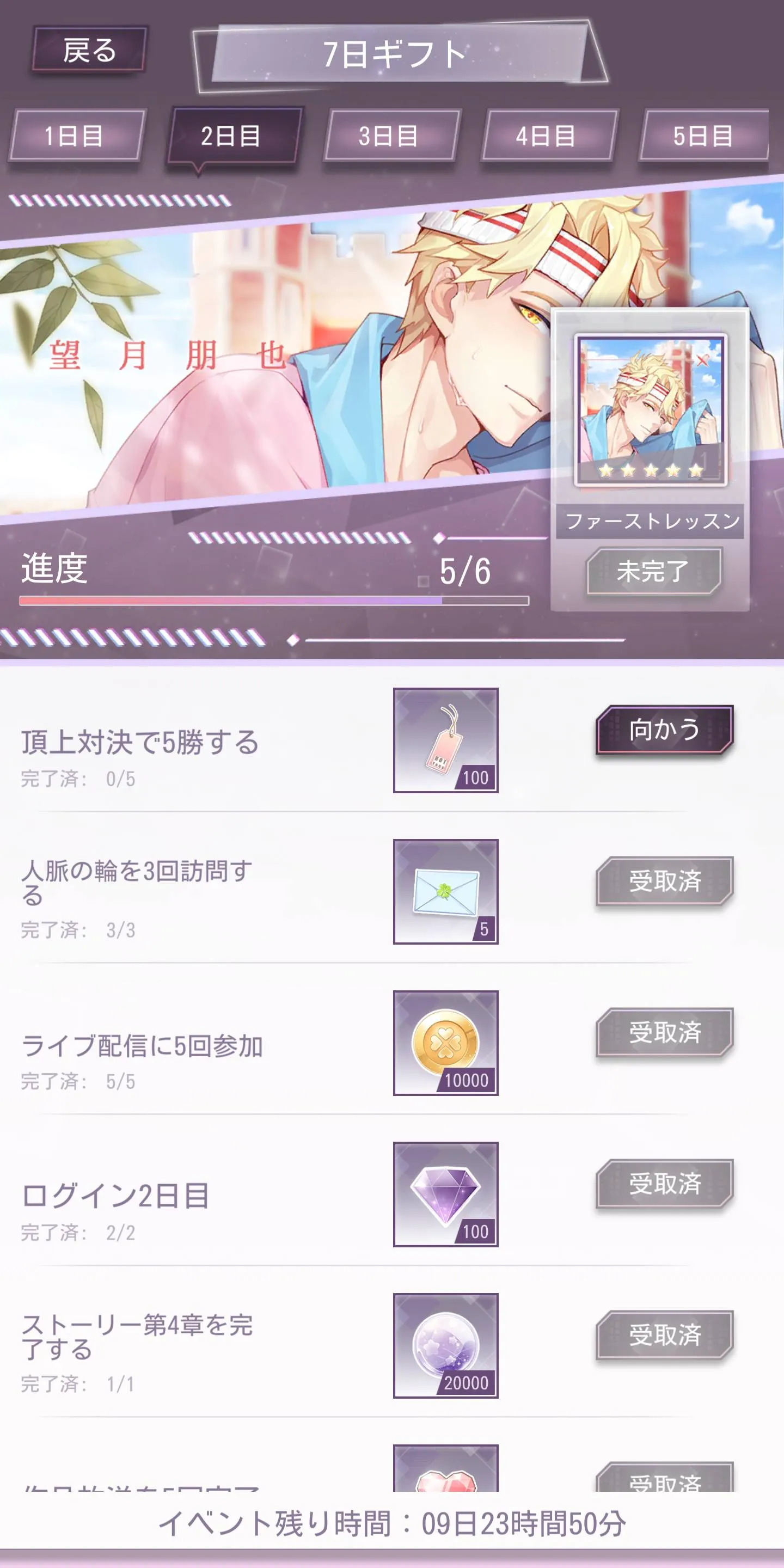Inspect the letter reward for 人脈の輪
The image size is (784, 1568).
pyautogui.click(x=445, y=892)
